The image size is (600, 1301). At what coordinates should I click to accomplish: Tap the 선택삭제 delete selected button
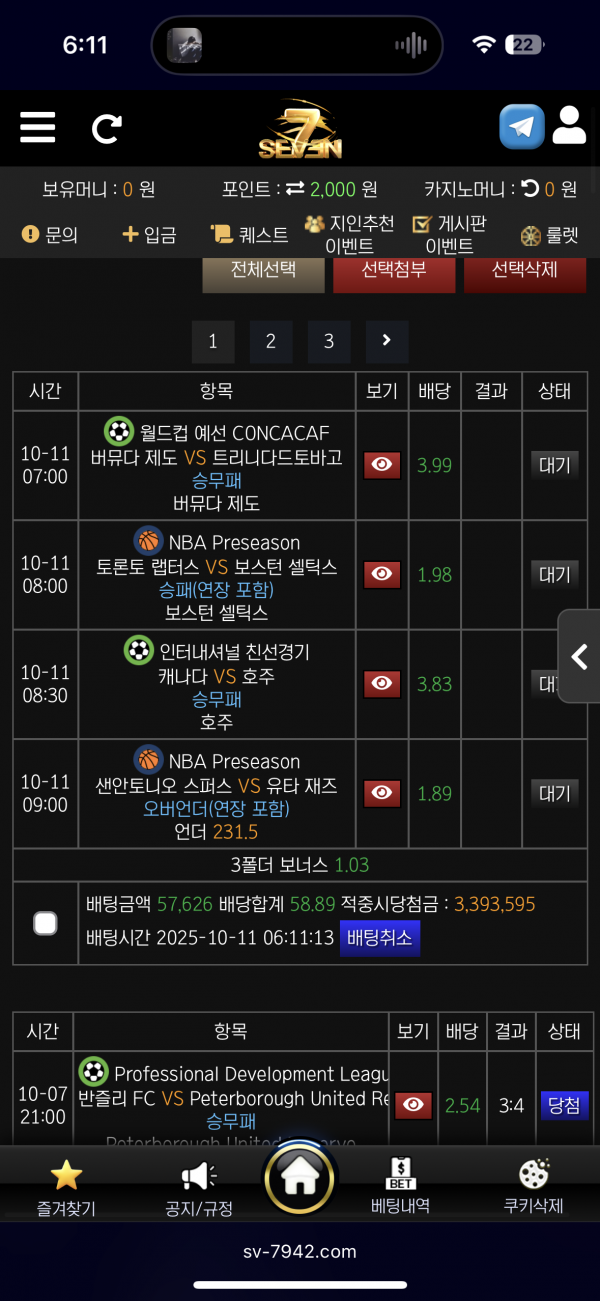coord(524,270)
